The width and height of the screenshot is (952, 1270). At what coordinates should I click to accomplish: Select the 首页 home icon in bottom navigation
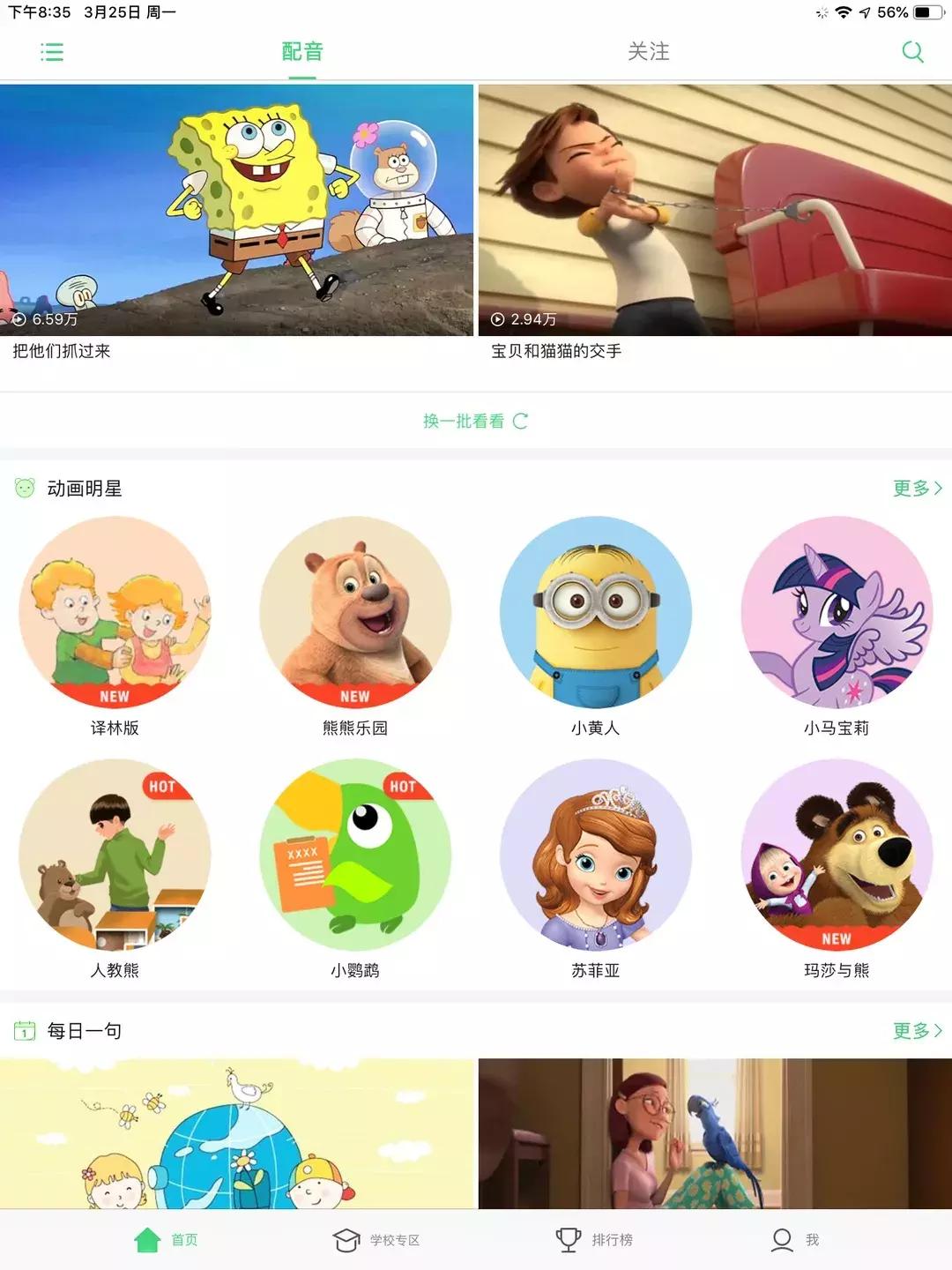click(145, 1238)
